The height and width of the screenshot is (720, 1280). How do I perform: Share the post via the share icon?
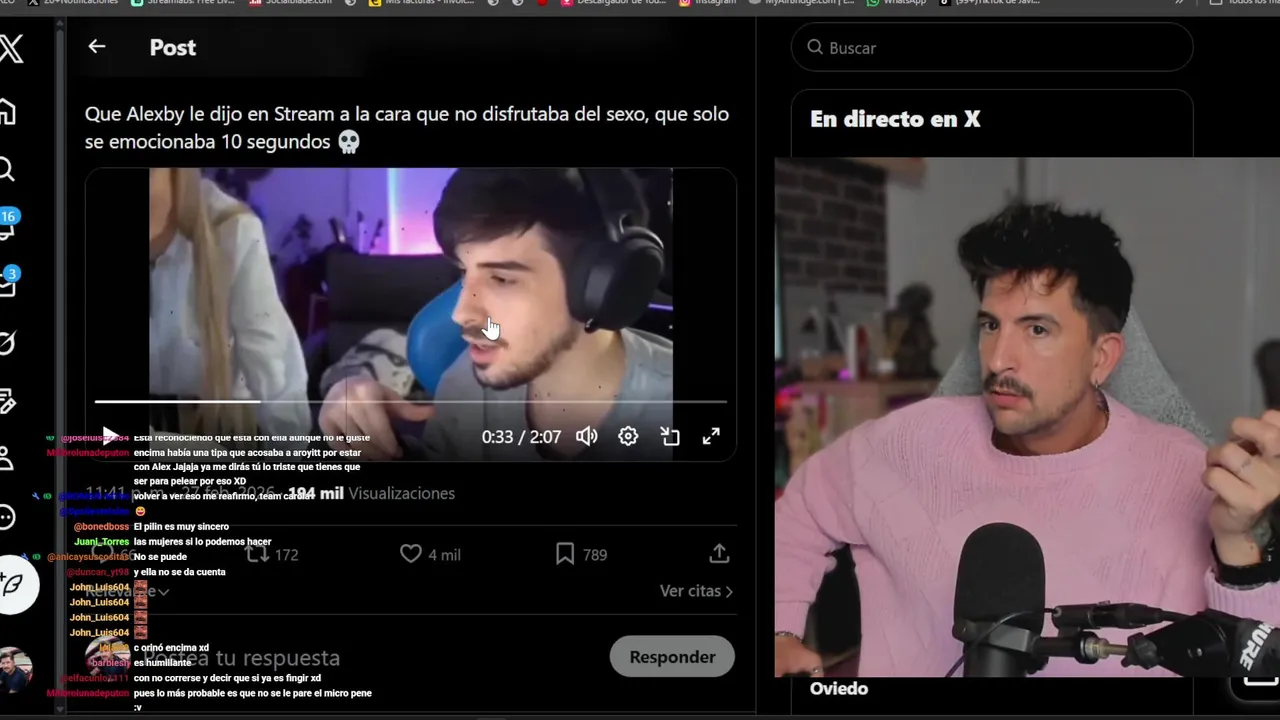719,554
